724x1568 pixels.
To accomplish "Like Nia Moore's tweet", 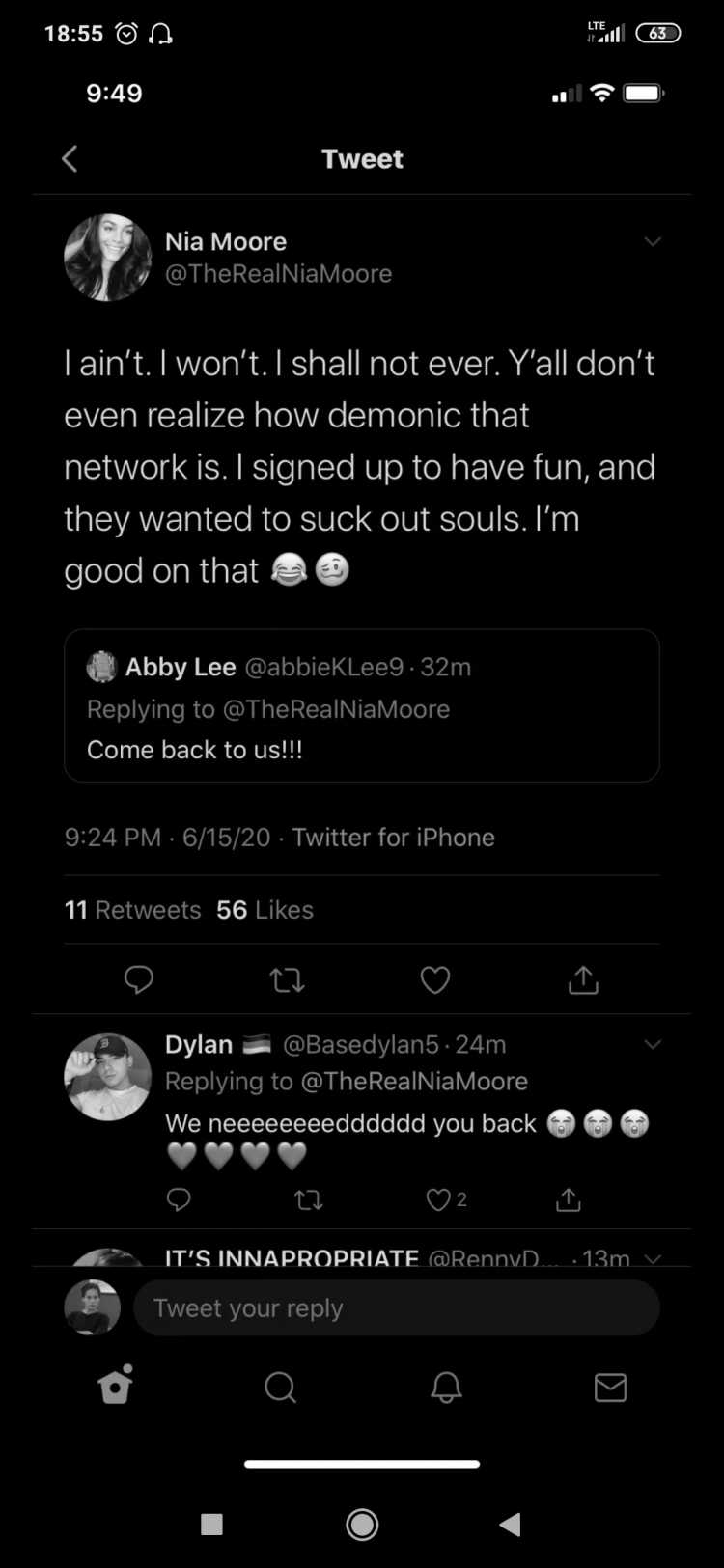I will (x=435, y=979).
